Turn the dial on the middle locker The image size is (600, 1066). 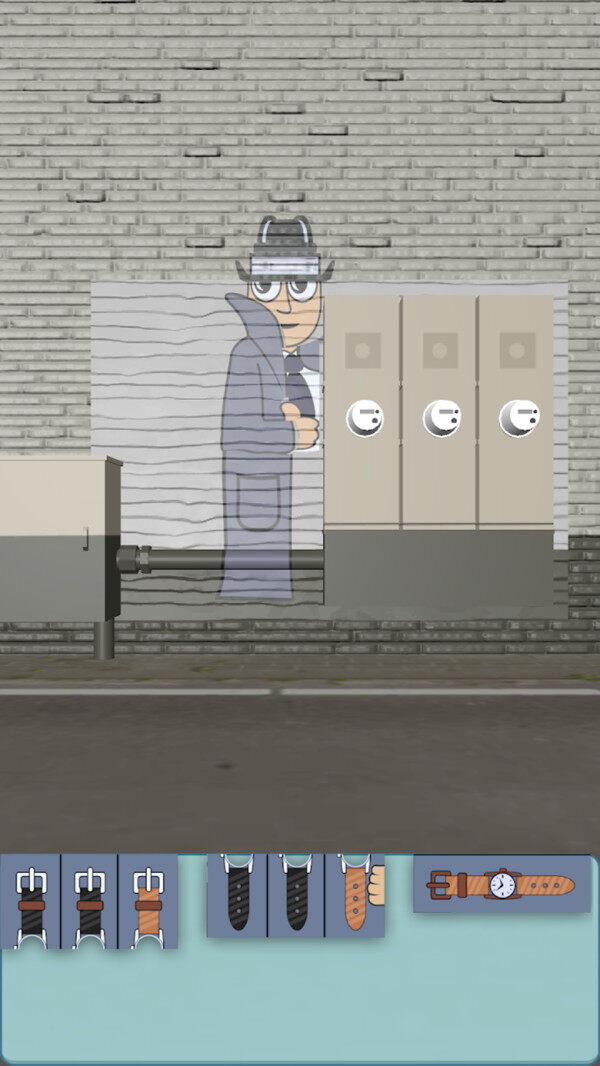pyautogui.click(x=441, y=417)
